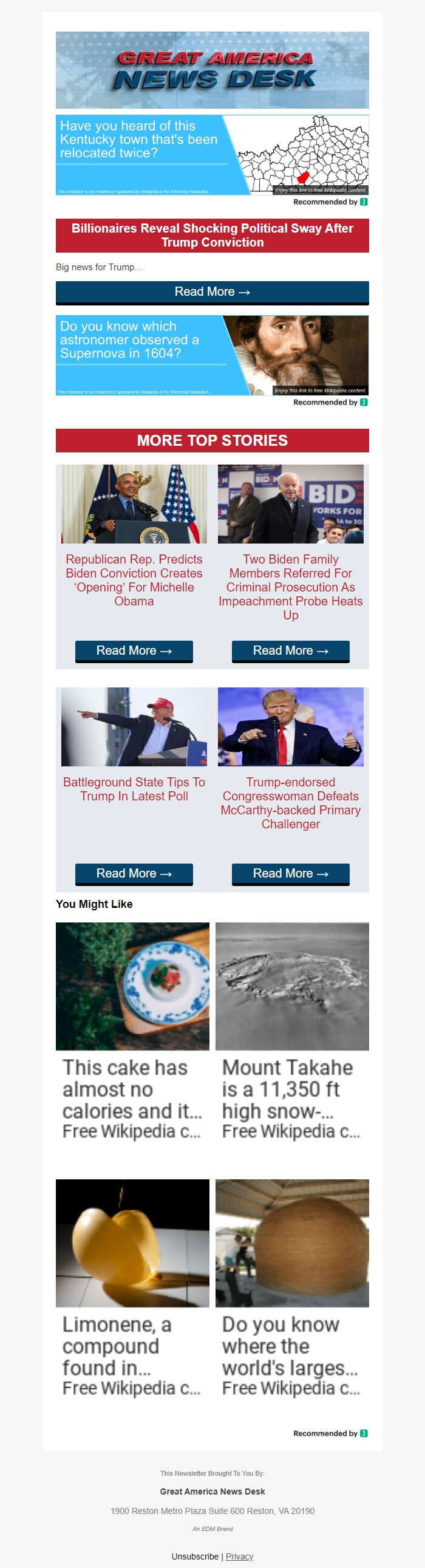Viewport: 425px width, 1568px height.
Task: Open the Trump-endorsed Congresswoman headline
Action: pyautogui.click(x=290, y=802)
